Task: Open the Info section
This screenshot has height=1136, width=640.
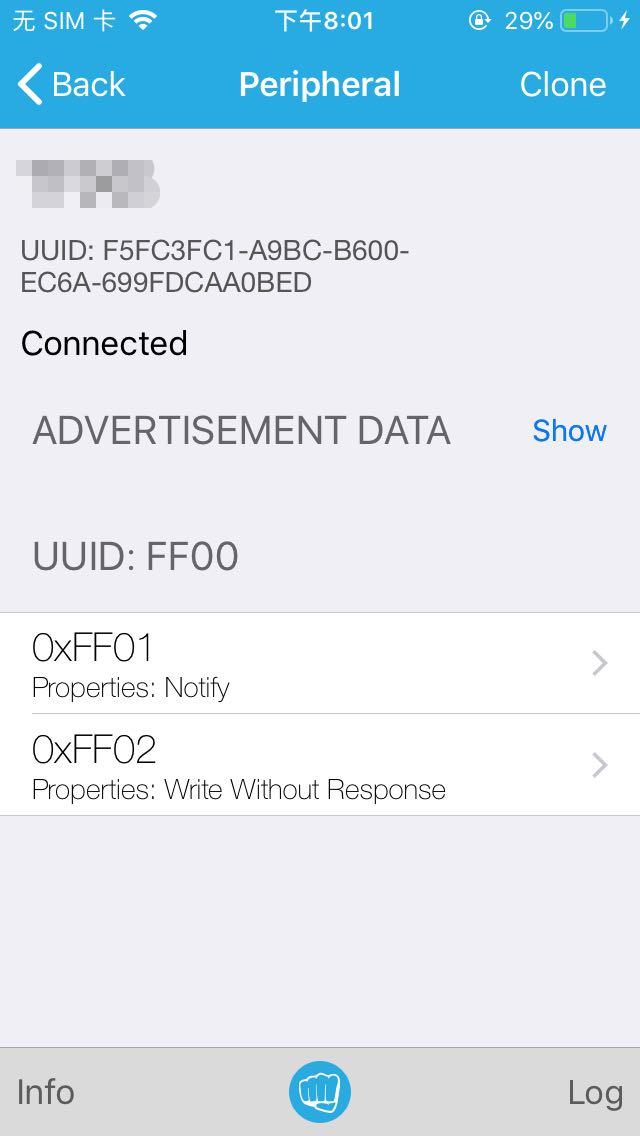Action: [x=46, y=1092]
